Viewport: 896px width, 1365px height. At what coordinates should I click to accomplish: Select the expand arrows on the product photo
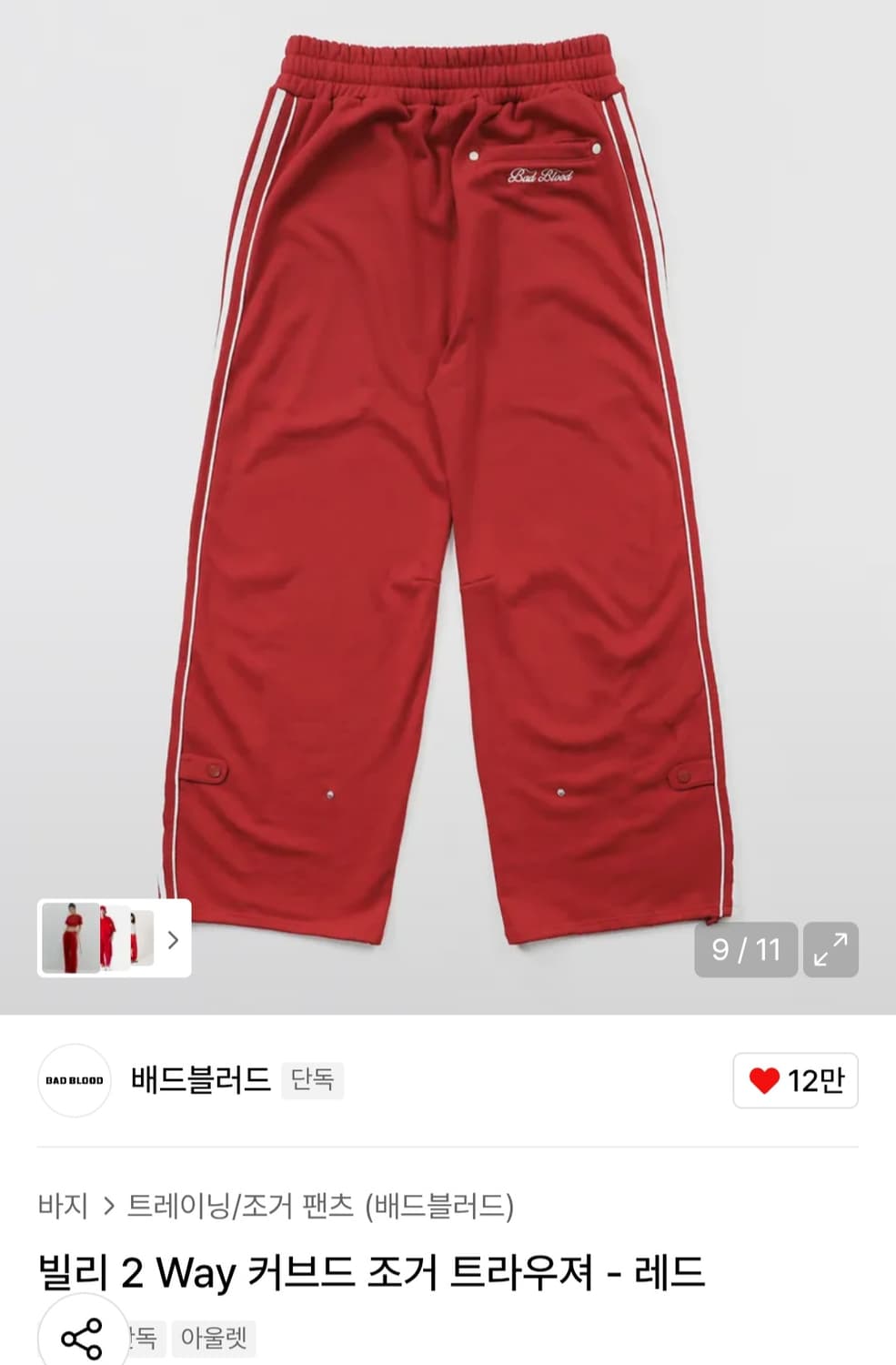(832, 949)
